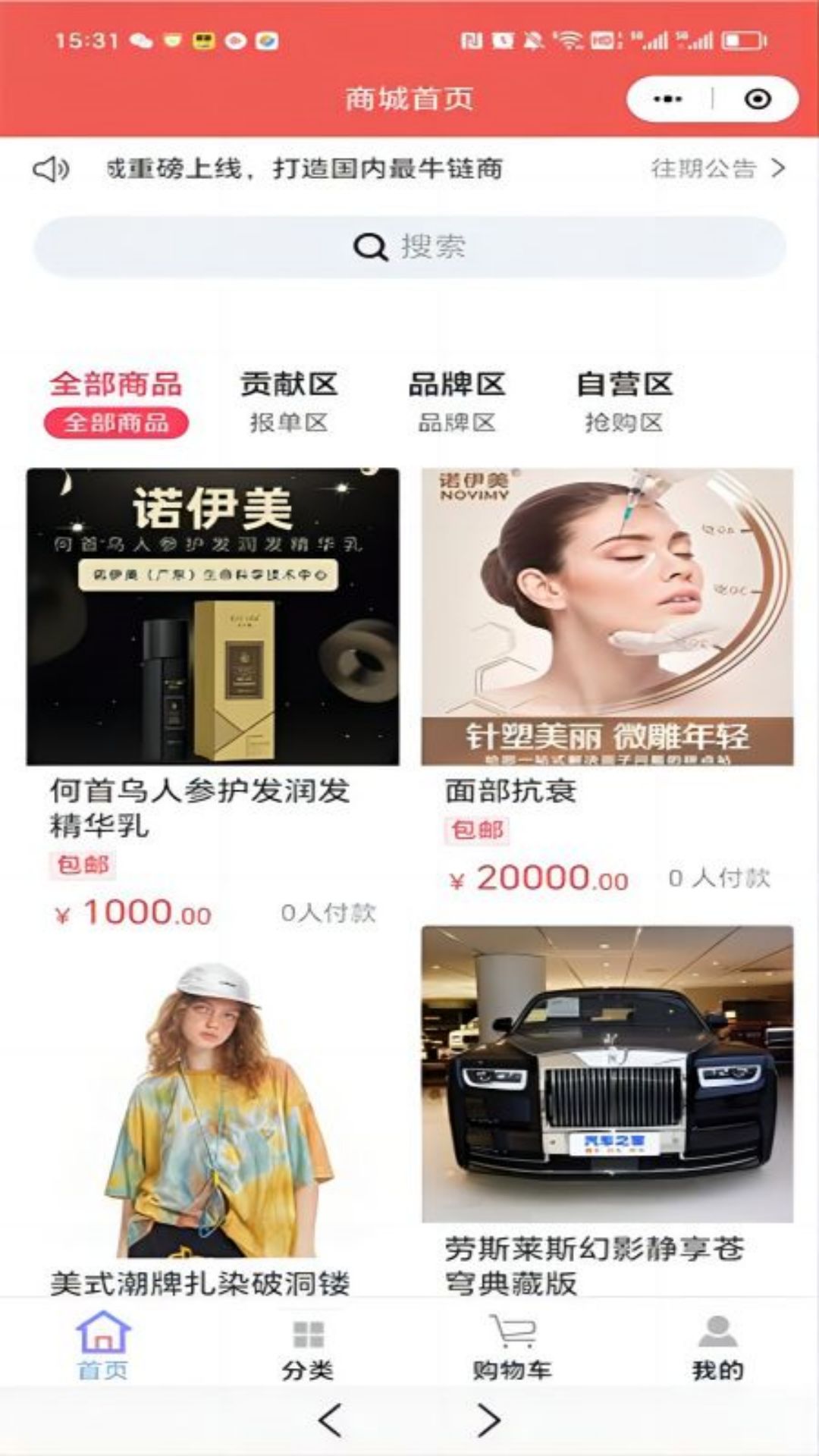The height and width of the screenshot is (1456, 819).
Task: Open 往期公告 past announcements
Action: point(717,168)
